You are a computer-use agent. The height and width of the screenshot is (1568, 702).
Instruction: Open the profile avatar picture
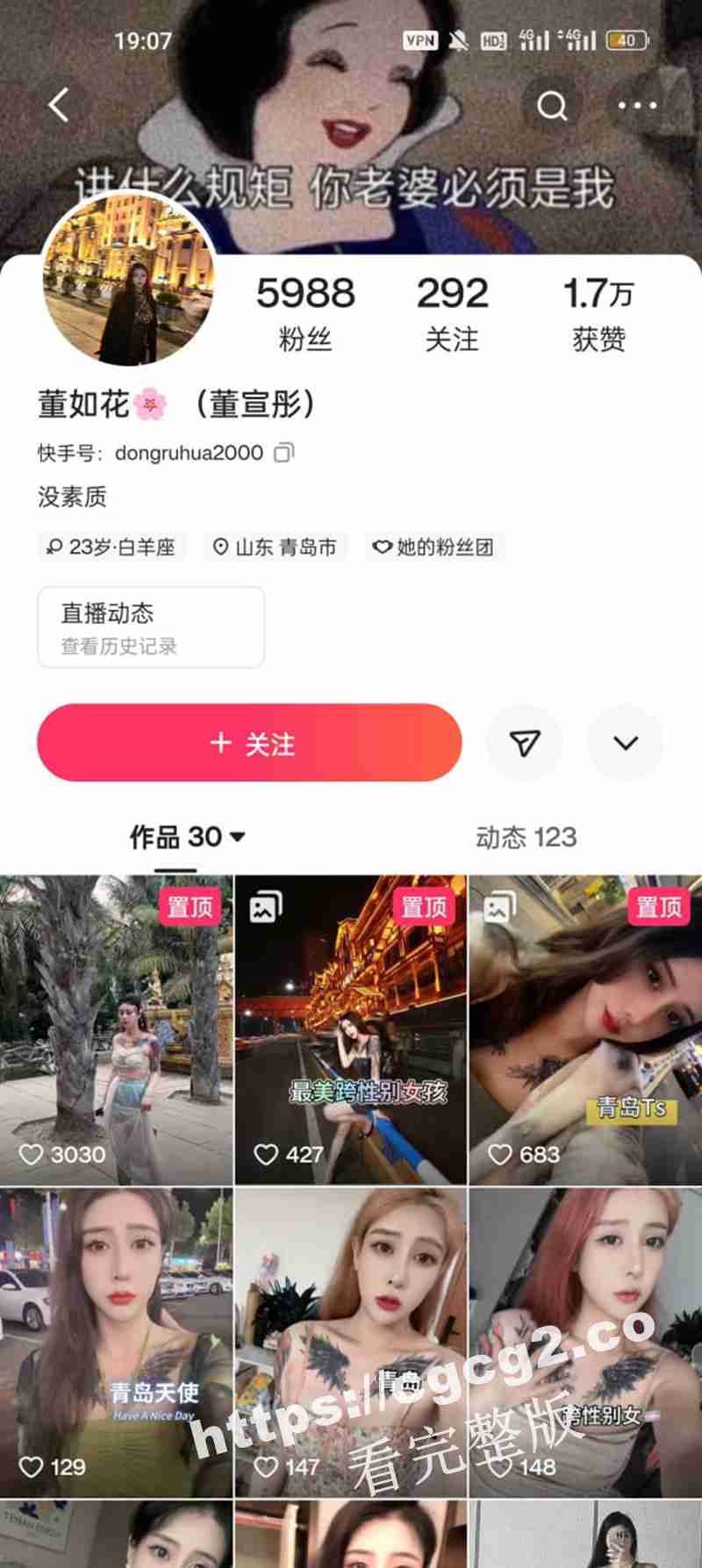[129, 281]
